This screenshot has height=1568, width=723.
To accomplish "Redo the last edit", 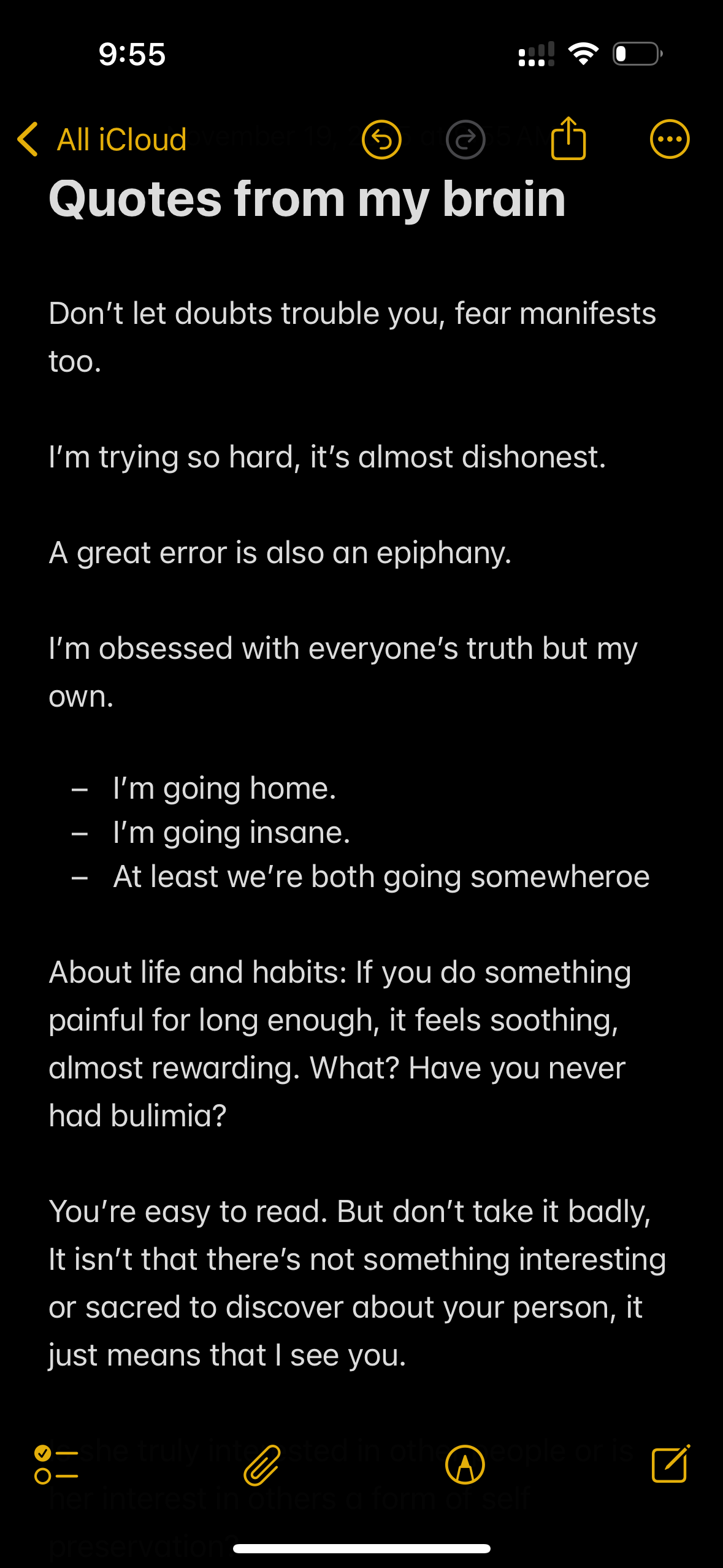I will pos(466,140).
